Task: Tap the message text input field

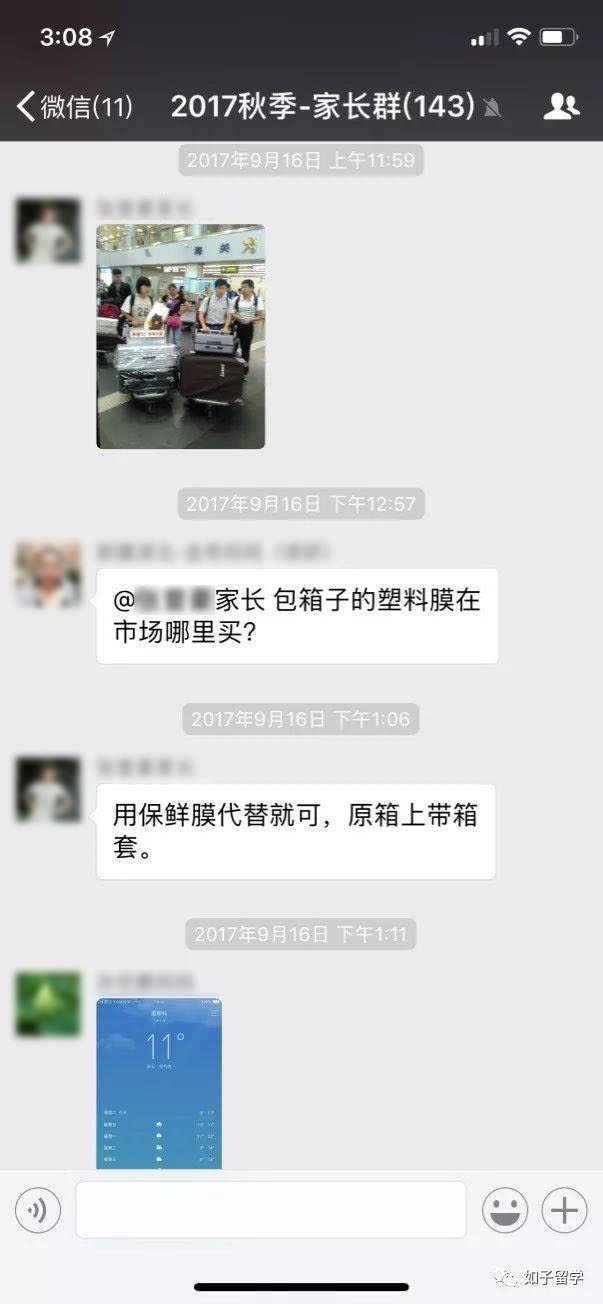Action: point(271,1210)
